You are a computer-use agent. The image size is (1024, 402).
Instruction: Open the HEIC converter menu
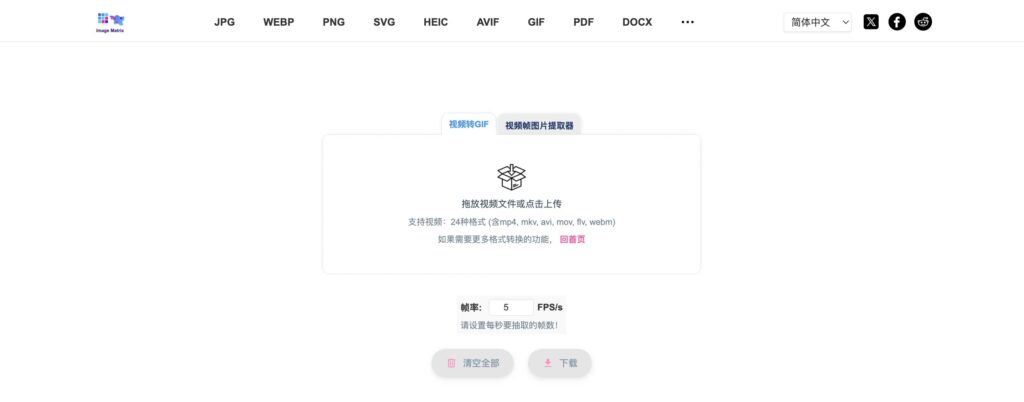click(435, 21)
